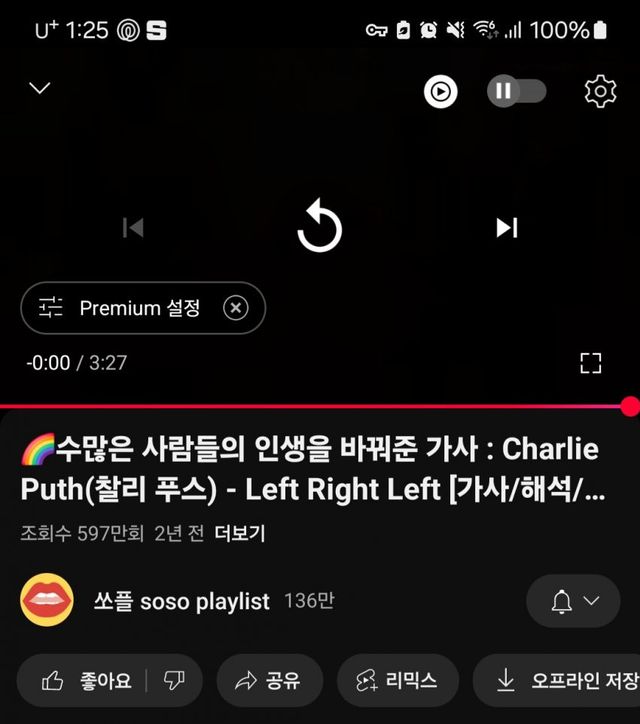Open video settings gear
The image size is (640, 724).
(600, 92)
